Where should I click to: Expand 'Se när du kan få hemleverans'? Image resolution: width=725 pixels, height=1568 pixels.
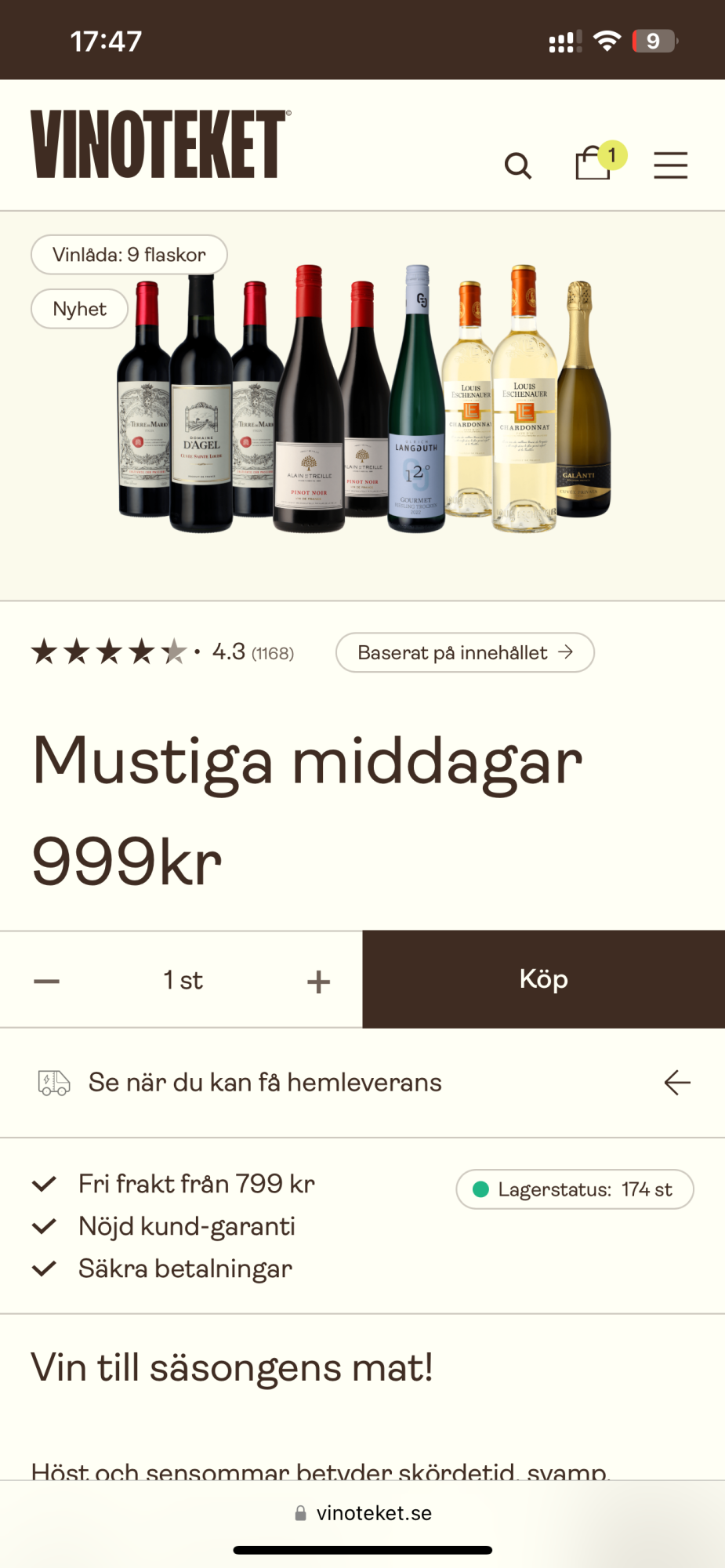(362, 1083)
